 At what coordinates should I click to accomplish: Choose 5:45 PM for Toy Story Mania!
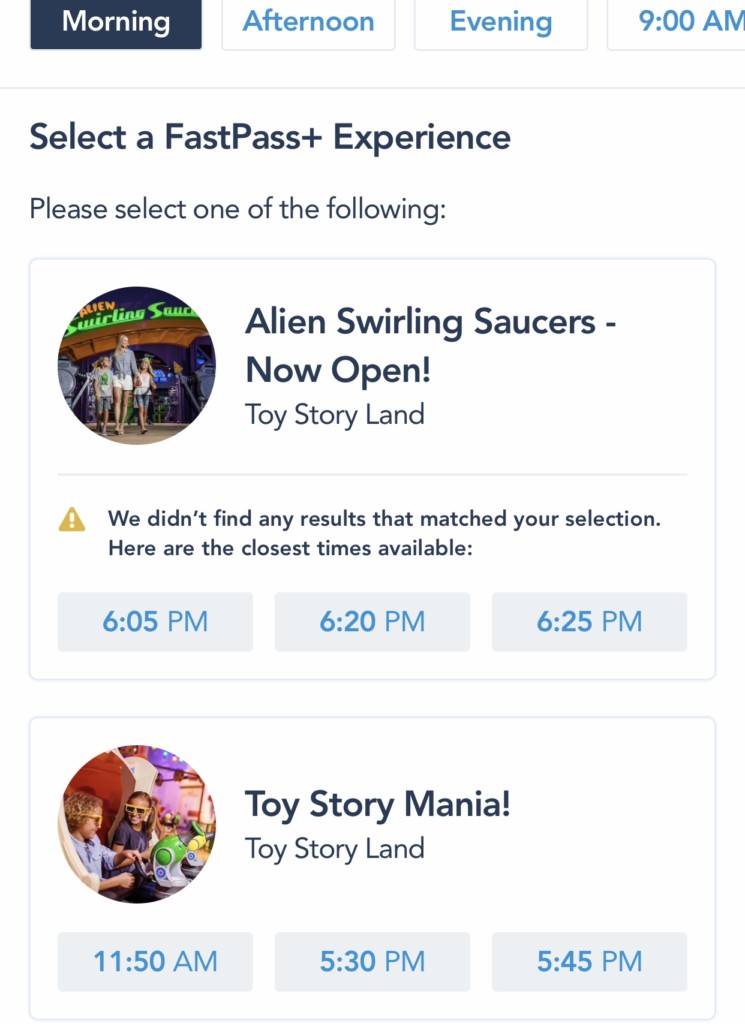coord(589,962)
